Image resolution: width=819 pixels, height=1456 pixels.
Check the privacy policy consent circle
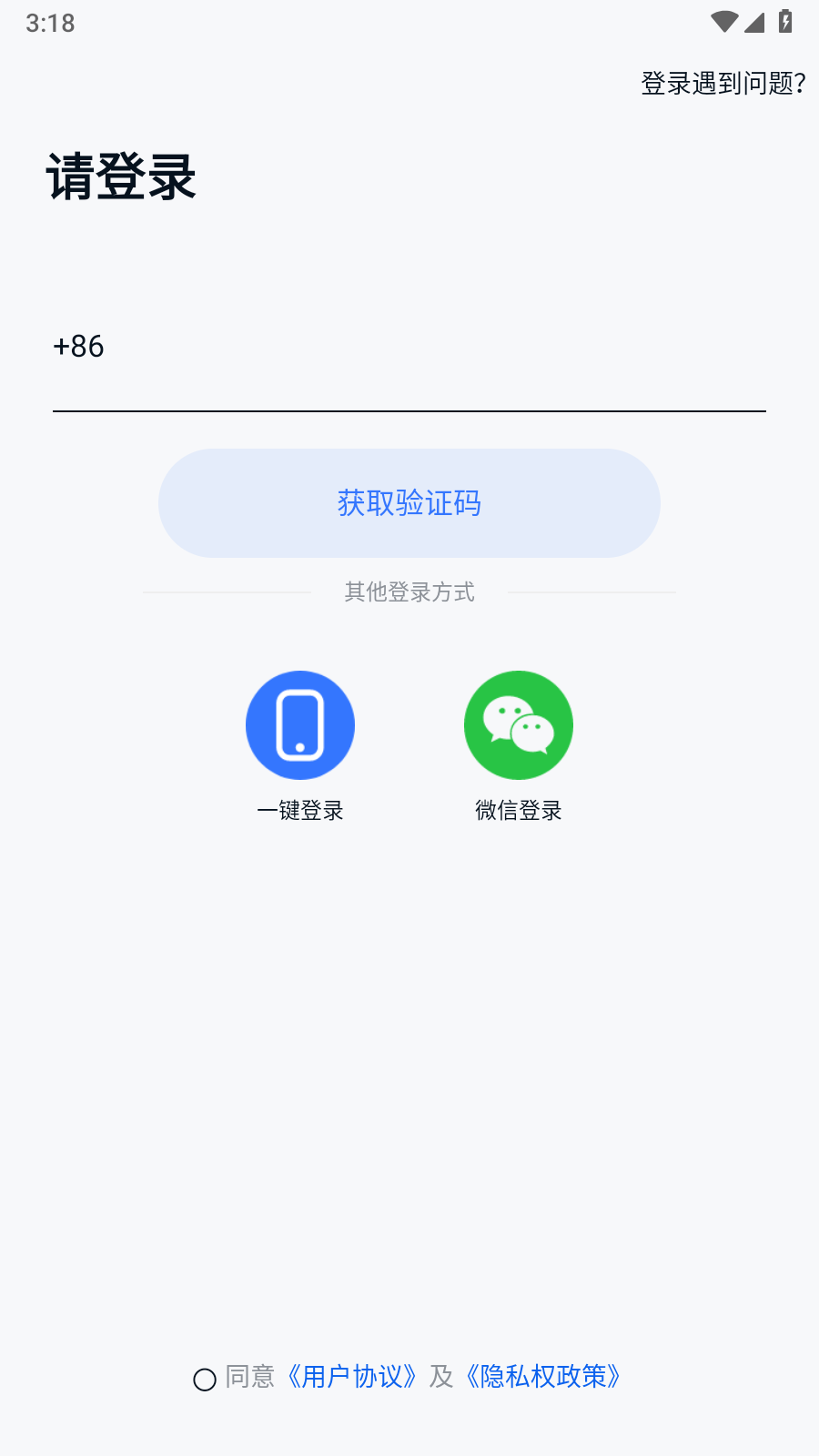(206, 1379)
